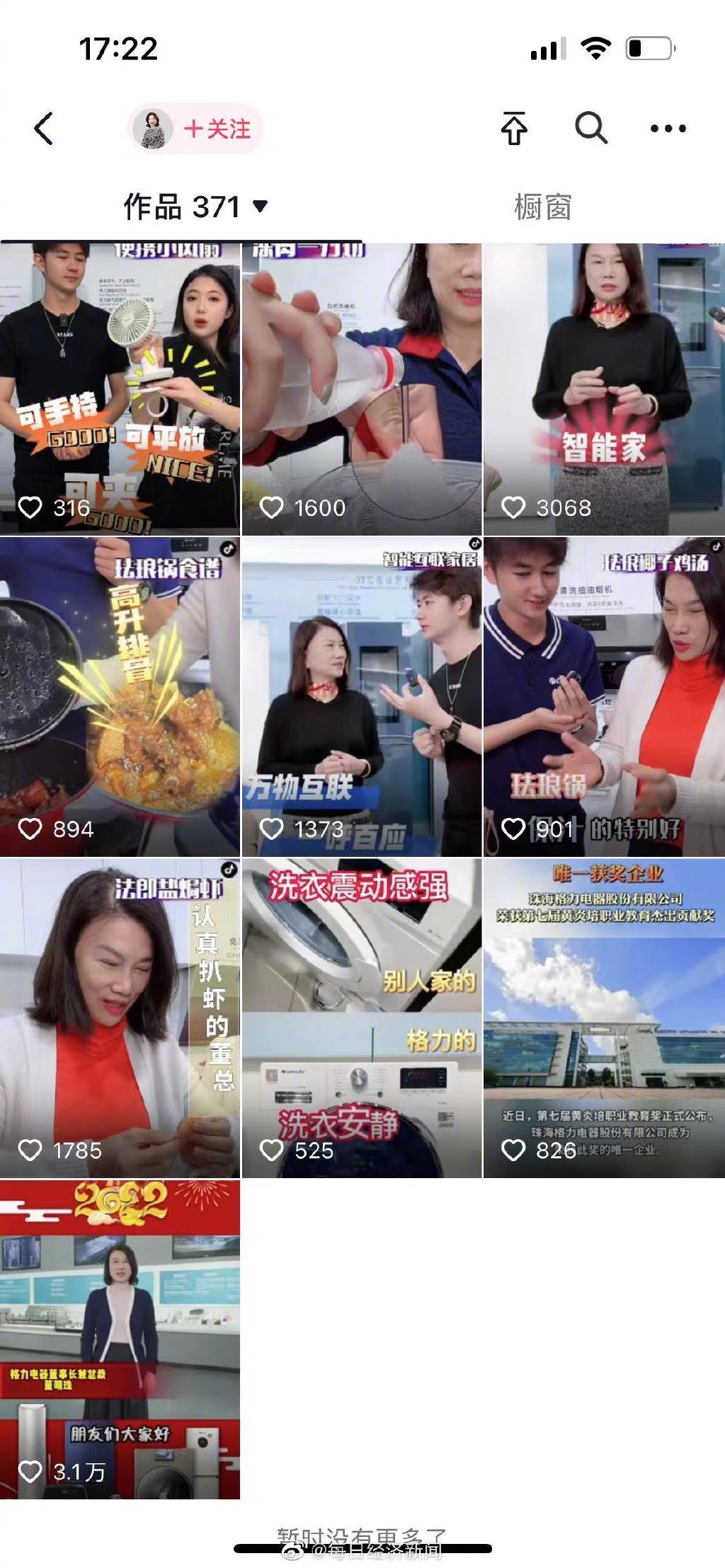The height and width of the screenshot is (1568, 725).
Task: Open the 智能家 video with 3068 likes
Action: [604, 389]
